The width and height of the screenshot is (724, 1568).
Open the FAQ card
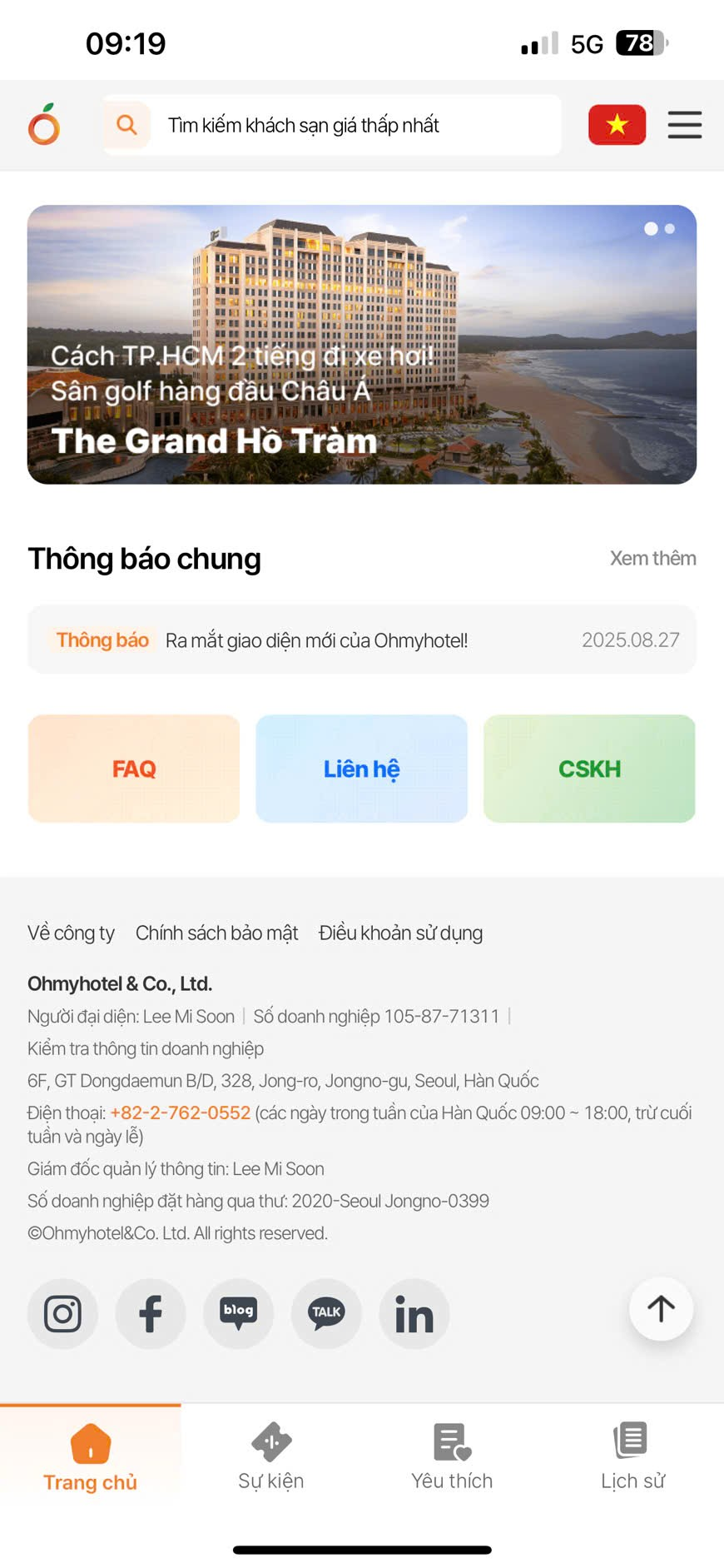coord(134,769)
